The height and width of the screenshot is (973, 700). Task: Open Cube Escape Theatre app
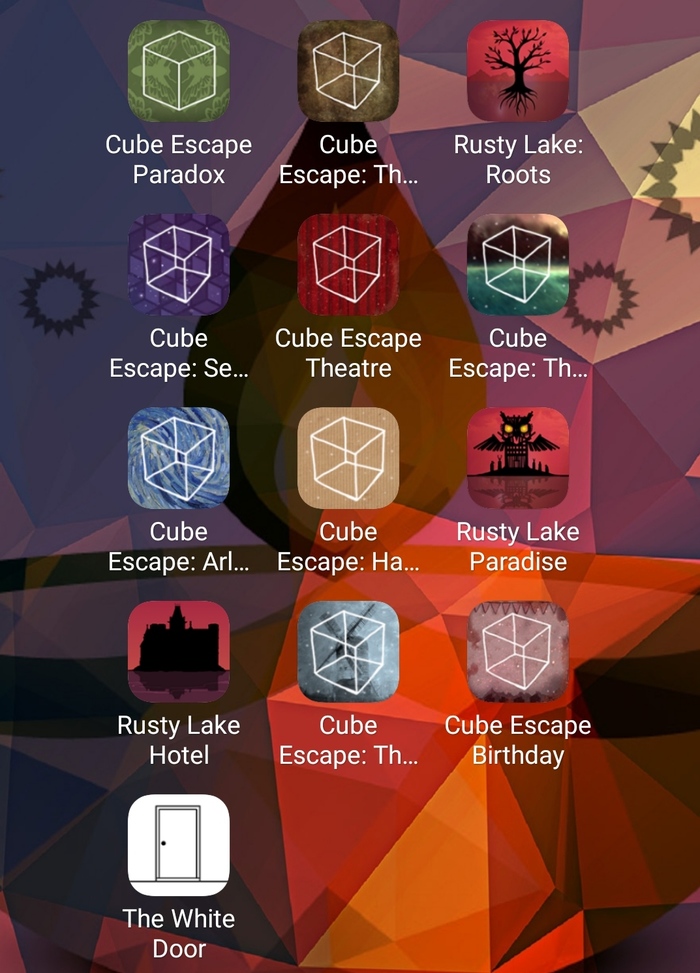pyautogui.click(x=348, y=264)
